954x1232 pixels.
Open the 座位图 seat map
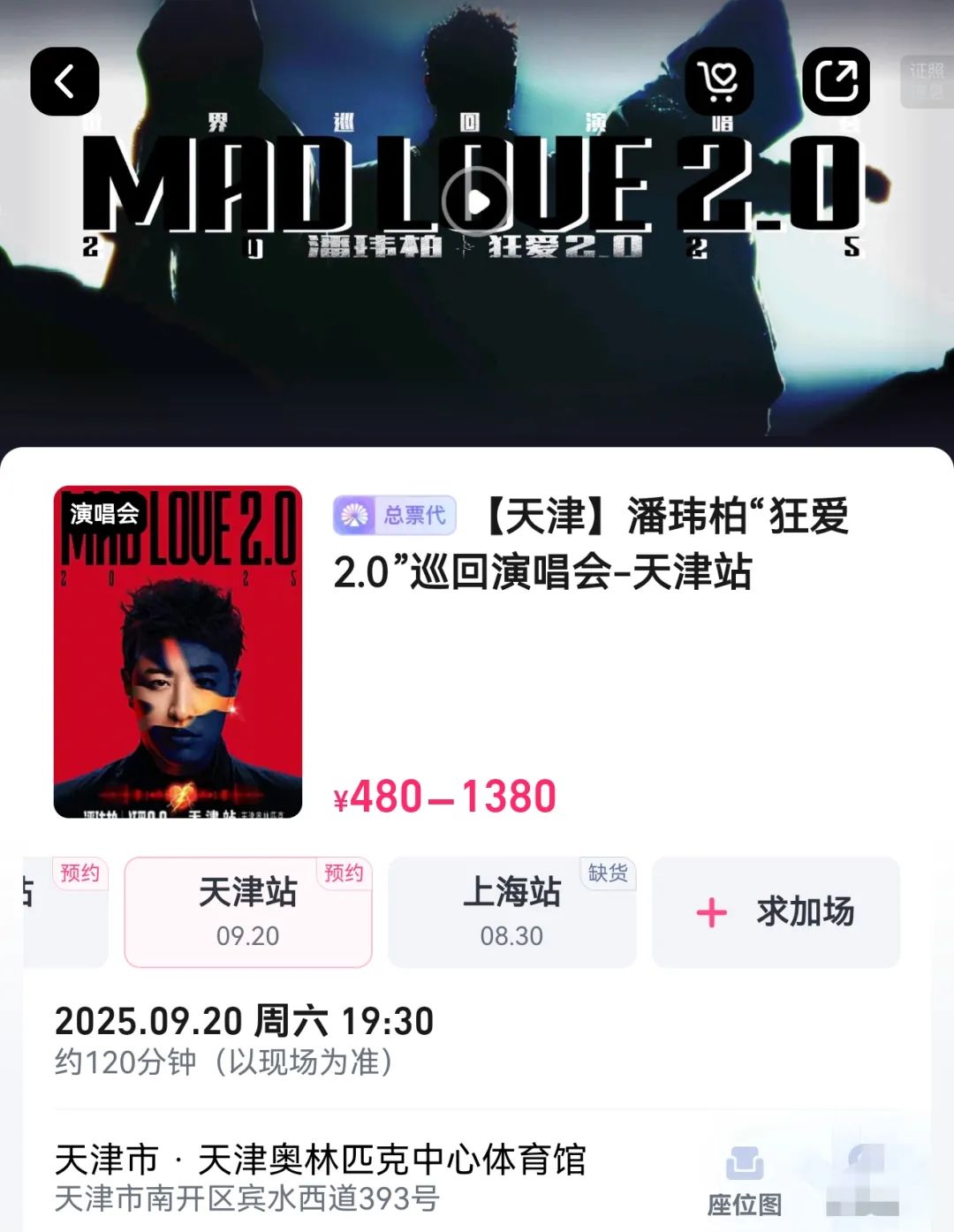(x=744, y=1181)
